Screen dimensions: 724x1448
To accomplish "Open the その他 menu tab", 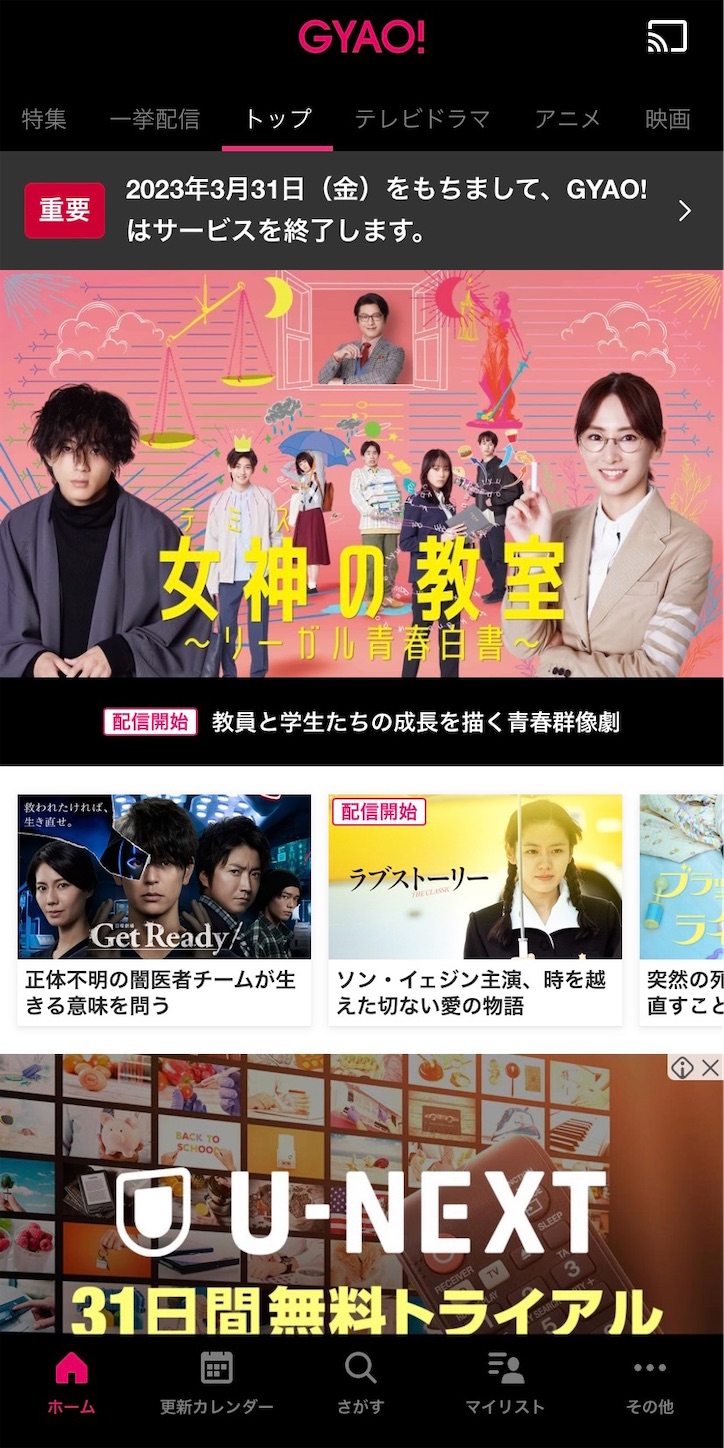I will (x=649, y=1384).
